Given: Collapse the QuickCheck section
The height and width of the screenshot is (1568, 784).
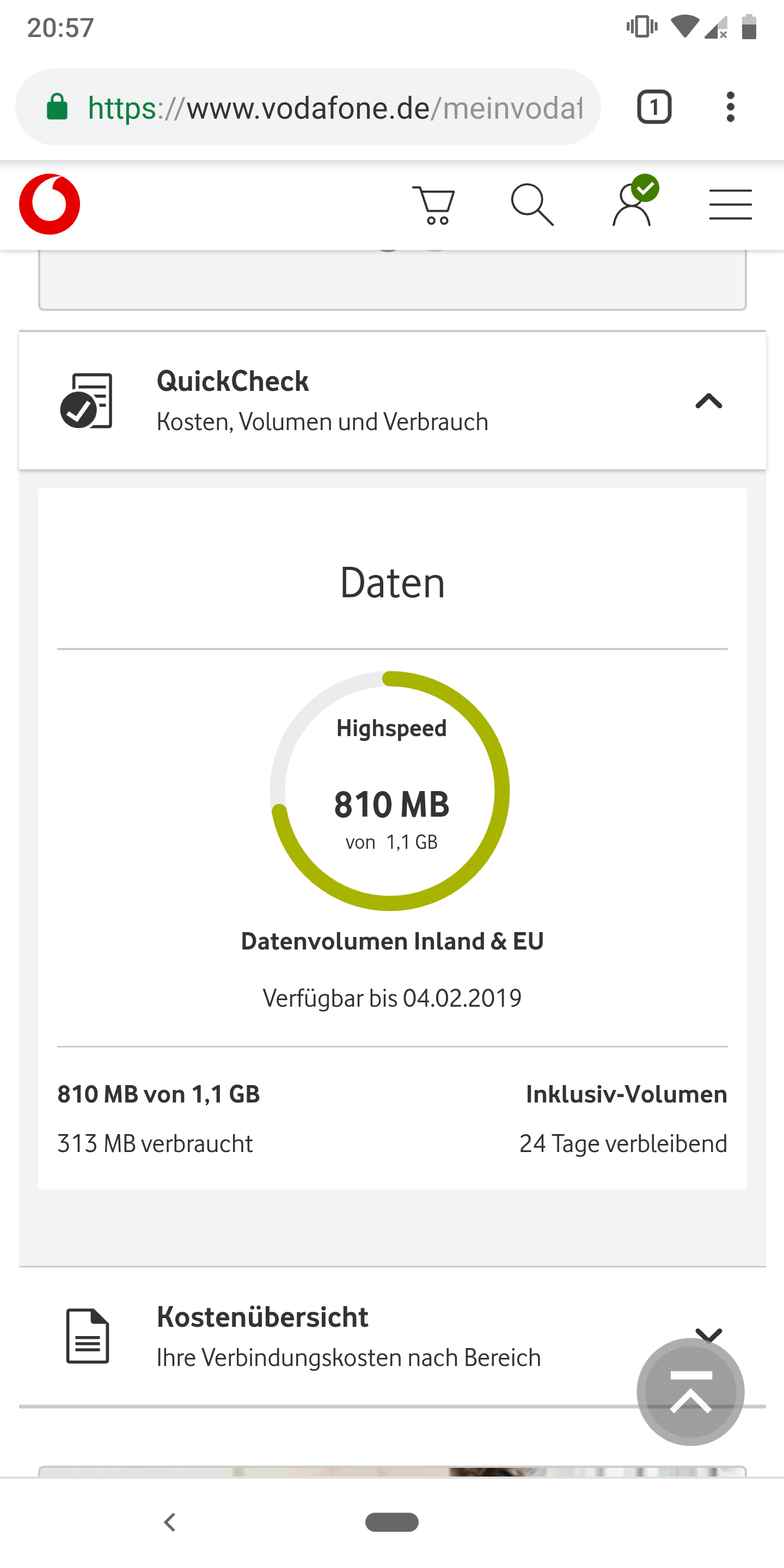Looking at the screenshot, I should [708, 401].
